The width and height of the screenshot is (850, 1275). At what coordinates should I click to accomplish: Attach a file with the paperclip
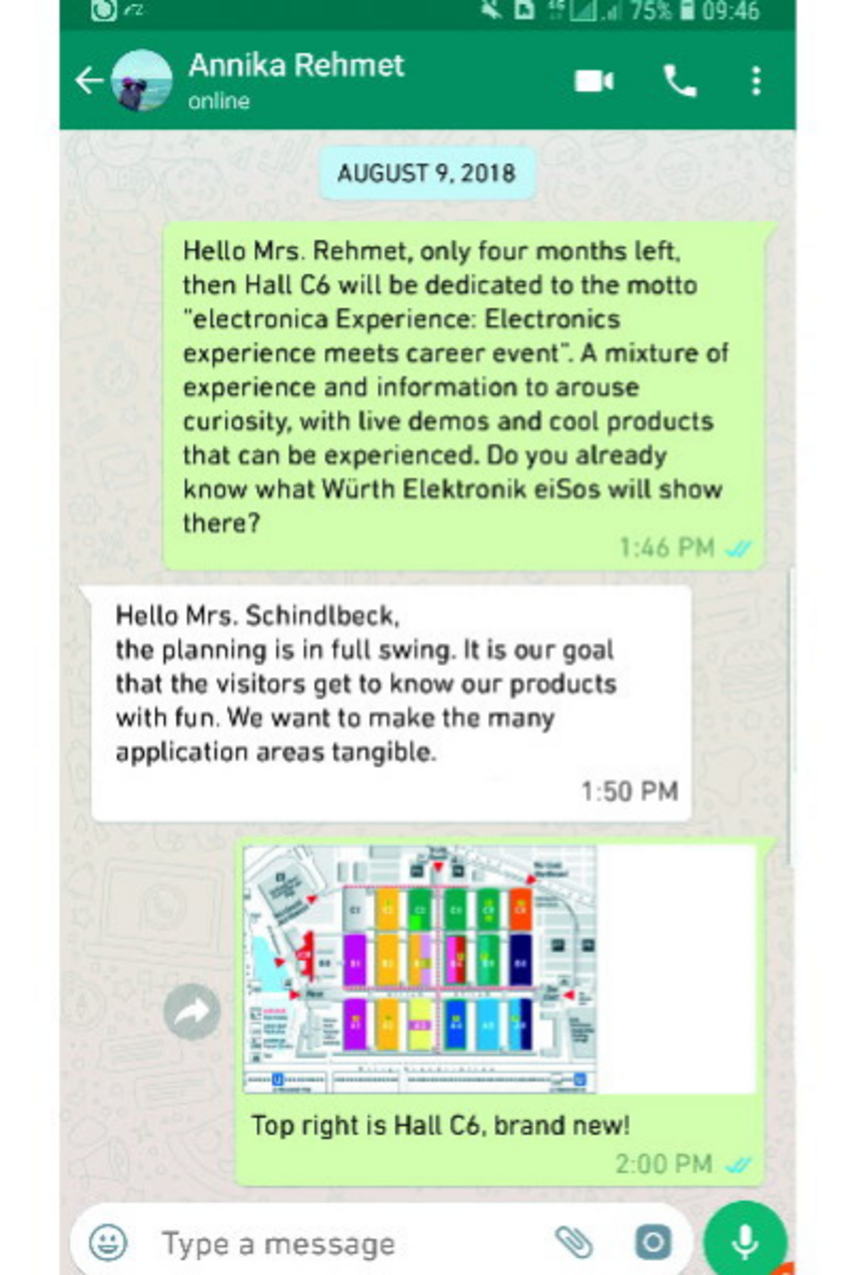click(x=574, y=1243)
